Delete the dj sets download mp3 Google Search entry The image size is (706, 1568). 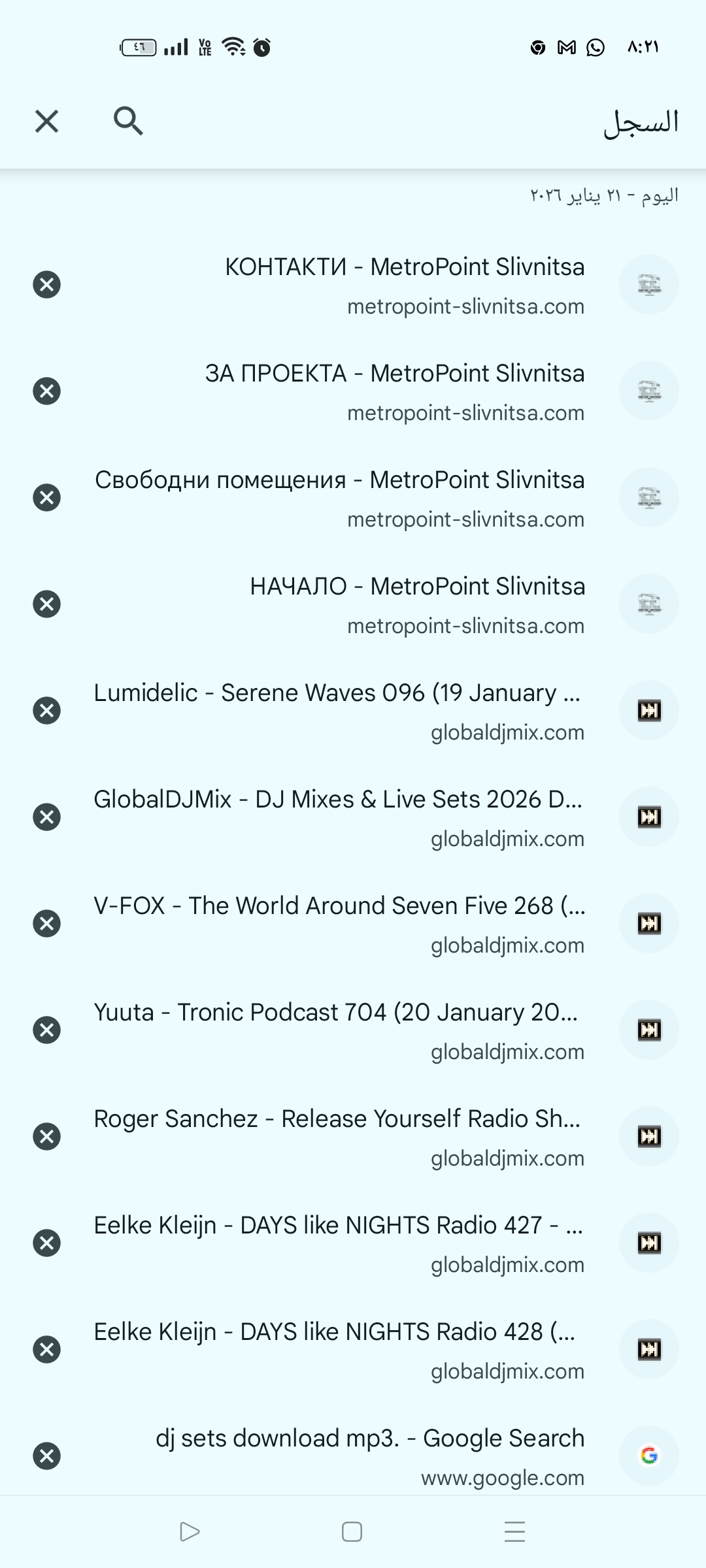pos(46,1456)
